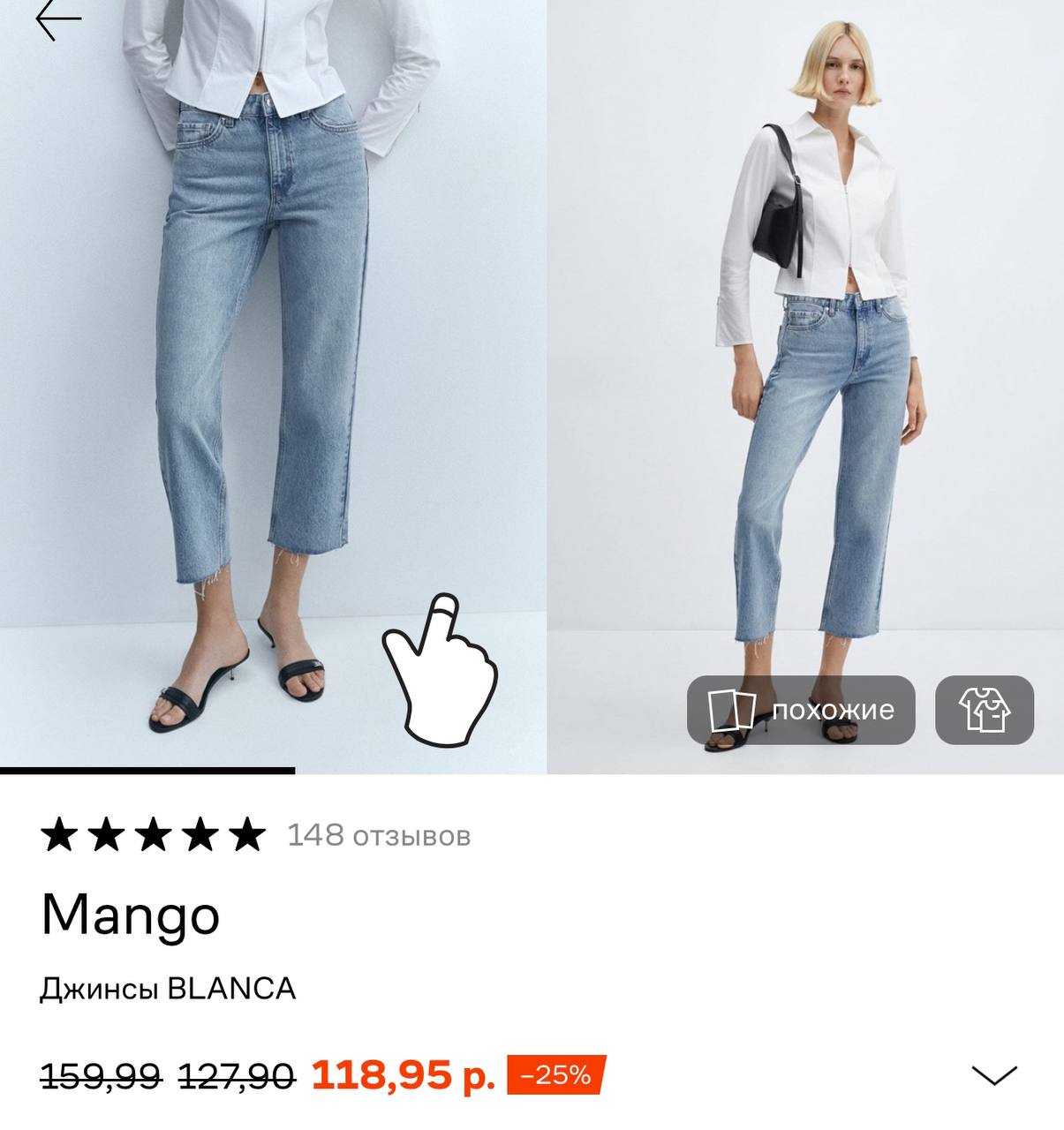Go back with the arrow icon
The height and width of the screenshot is (1130, 1064).
coord(58,21)
